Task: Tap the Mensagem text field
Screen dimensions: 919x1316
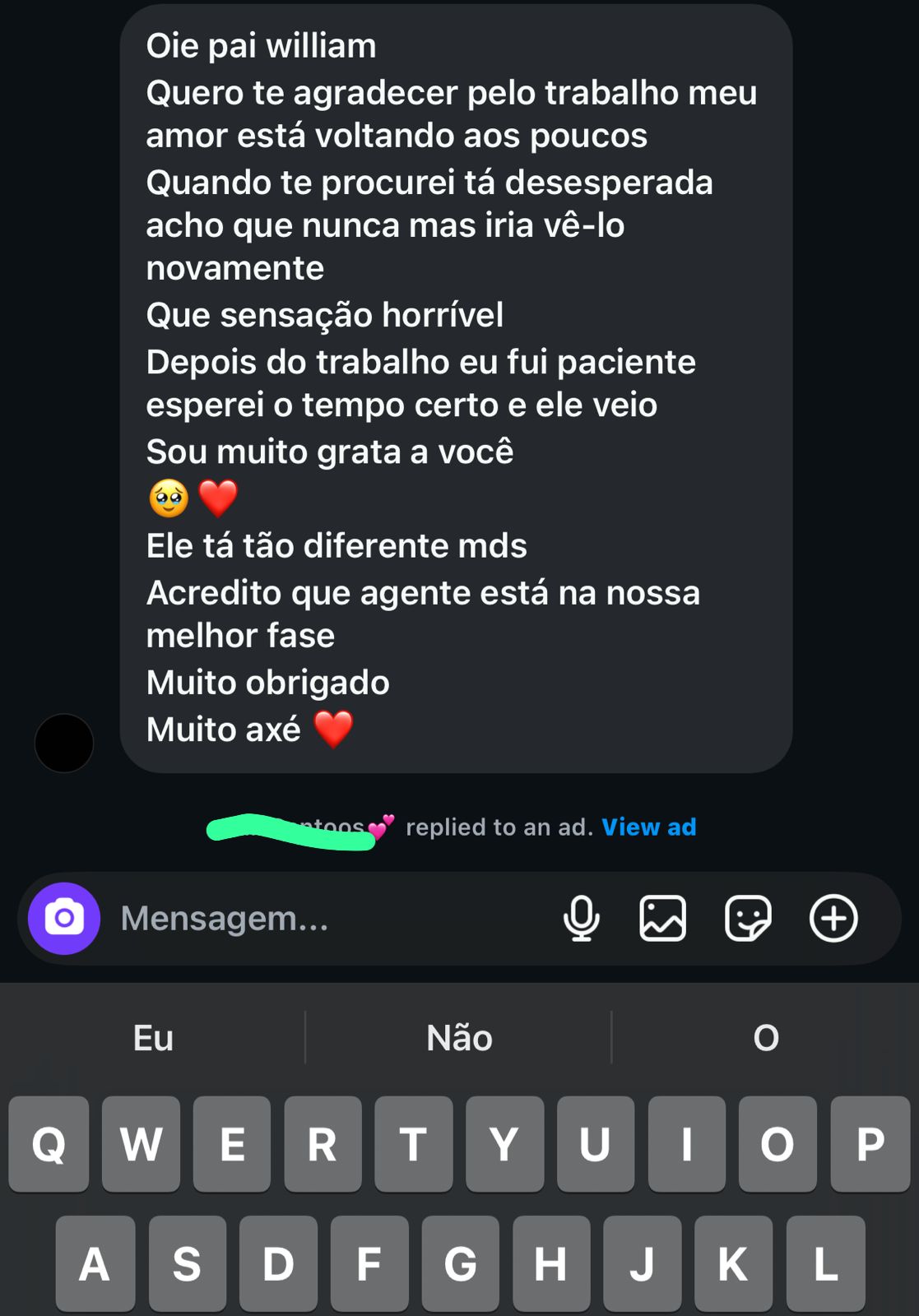Action: pos(329,918)
